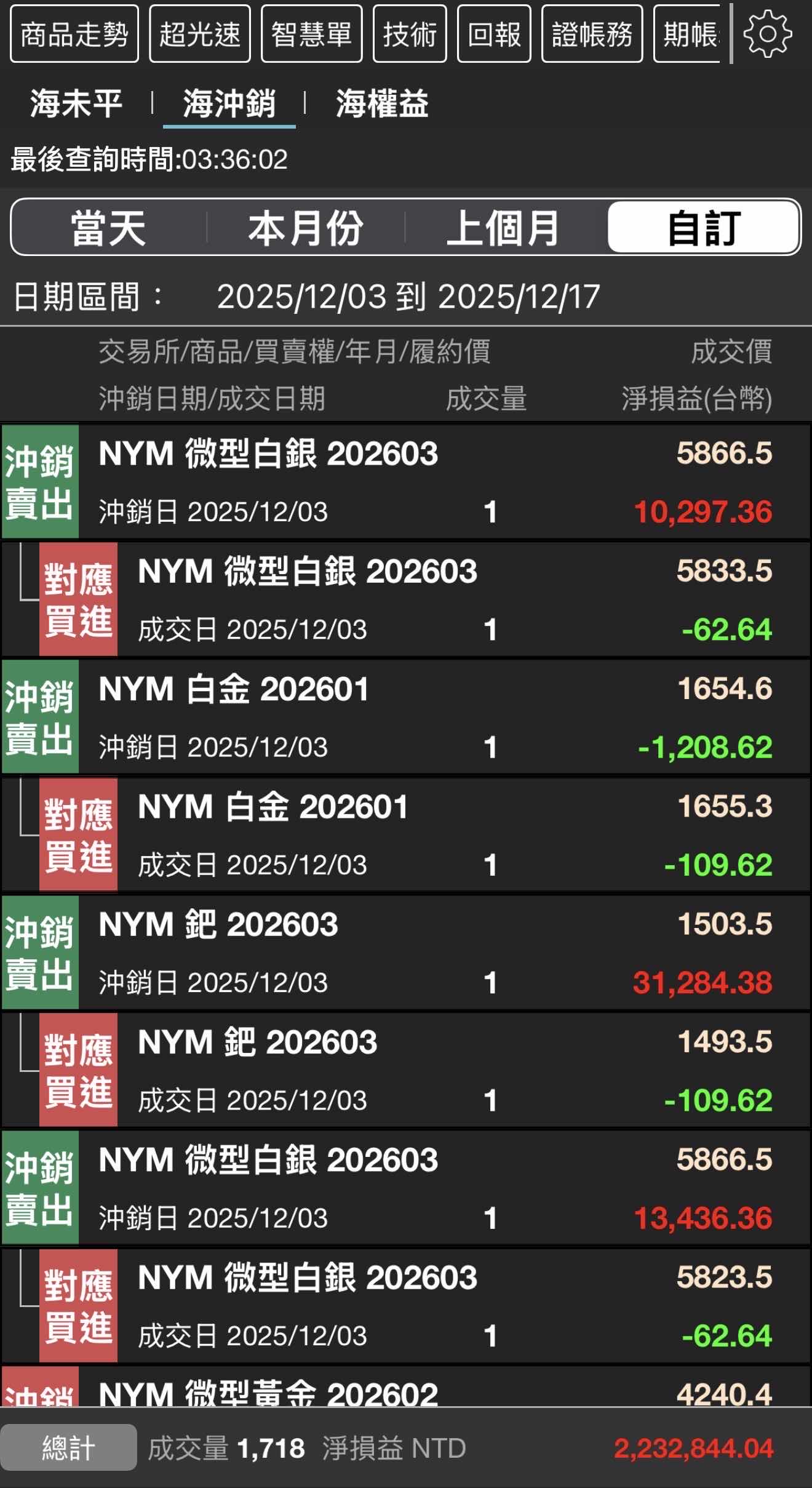Switch to the 海未平 tab
The image size is (812, 1488).
point(76,103)
